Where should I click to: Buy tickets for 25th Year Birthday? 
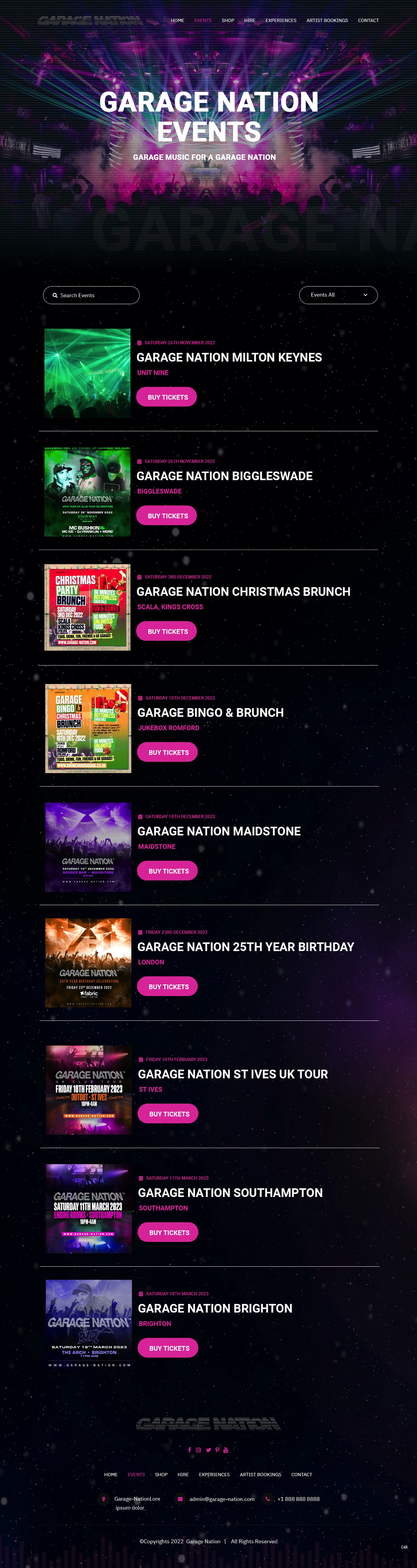click(168, 987)
